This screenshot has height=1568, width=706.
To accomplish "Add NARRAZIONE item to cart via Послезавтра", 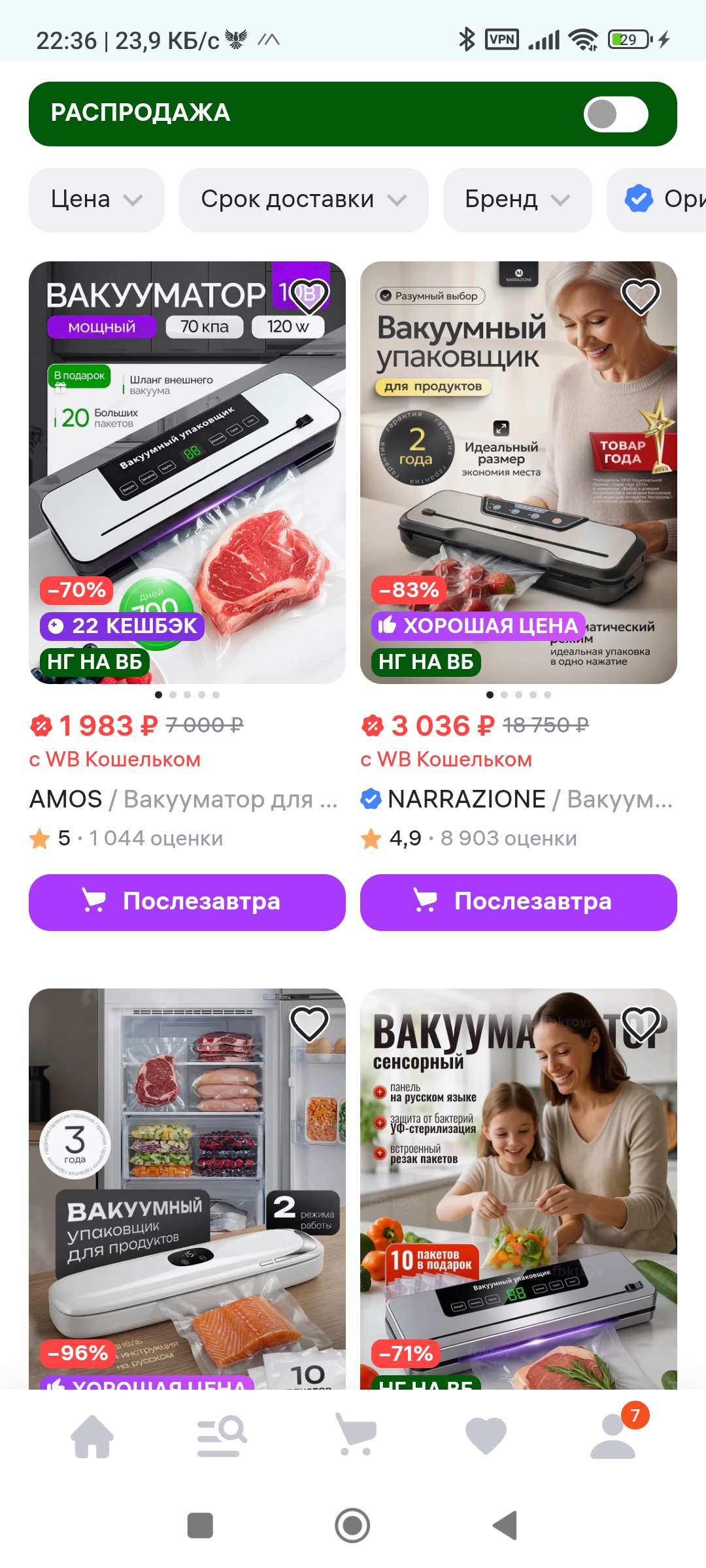I will tap(518, 902).
